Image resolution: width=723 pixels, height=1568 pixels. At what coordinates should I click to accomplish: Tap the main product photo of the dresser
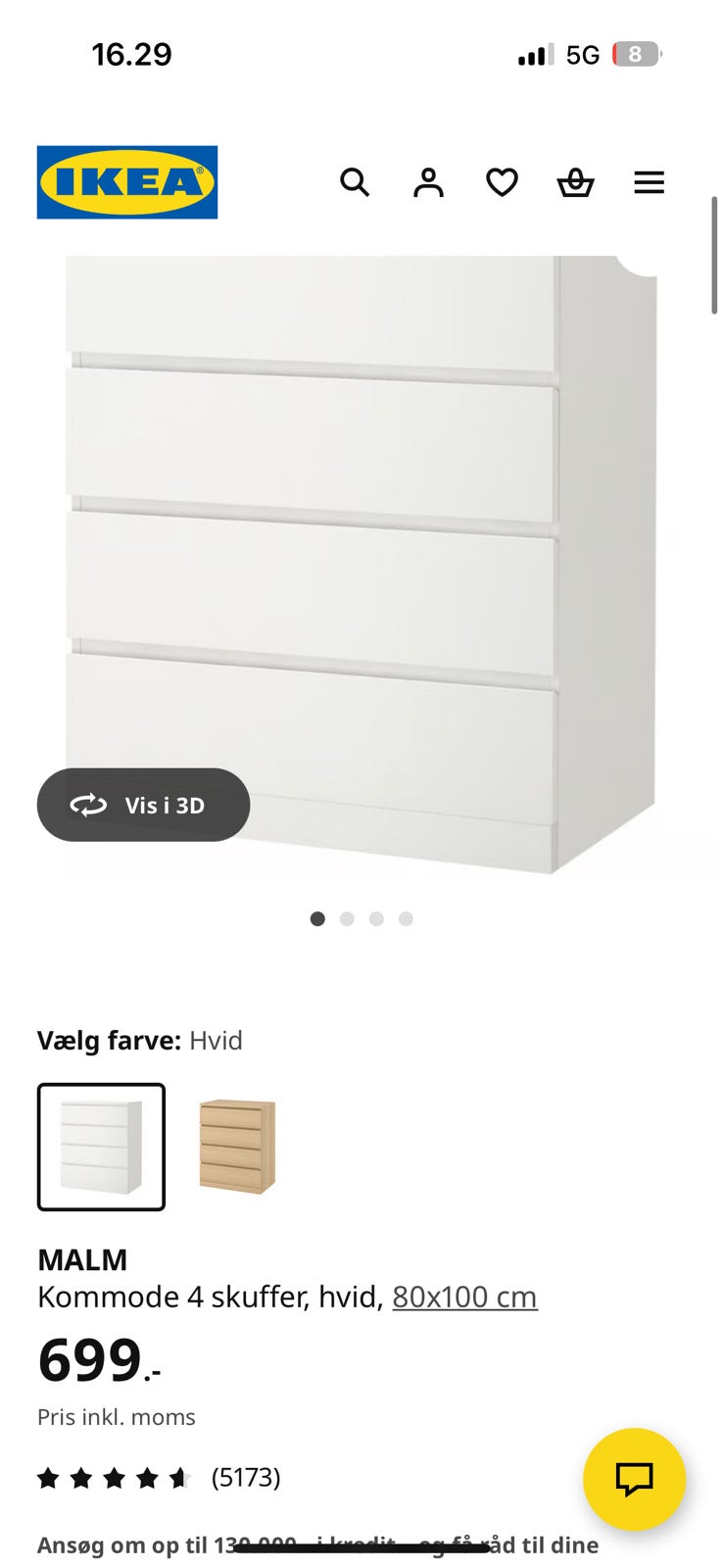tap(361, 549)
